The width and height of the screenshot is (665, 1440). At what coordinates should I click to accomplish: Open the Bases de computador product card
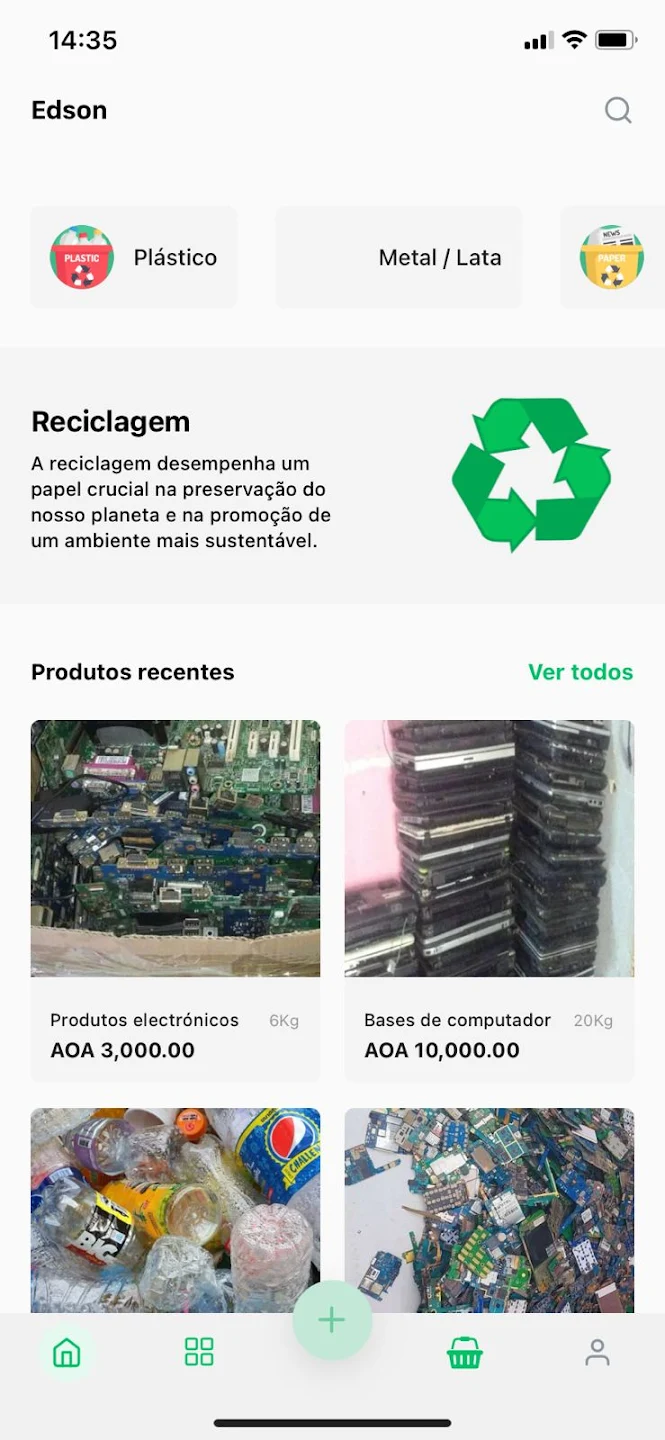coord(489,900)
